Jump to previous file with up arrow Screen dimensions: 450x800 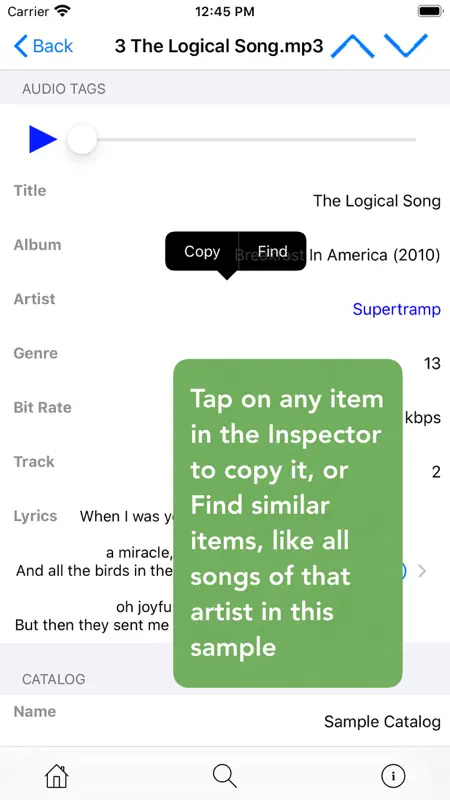[353, 46]
